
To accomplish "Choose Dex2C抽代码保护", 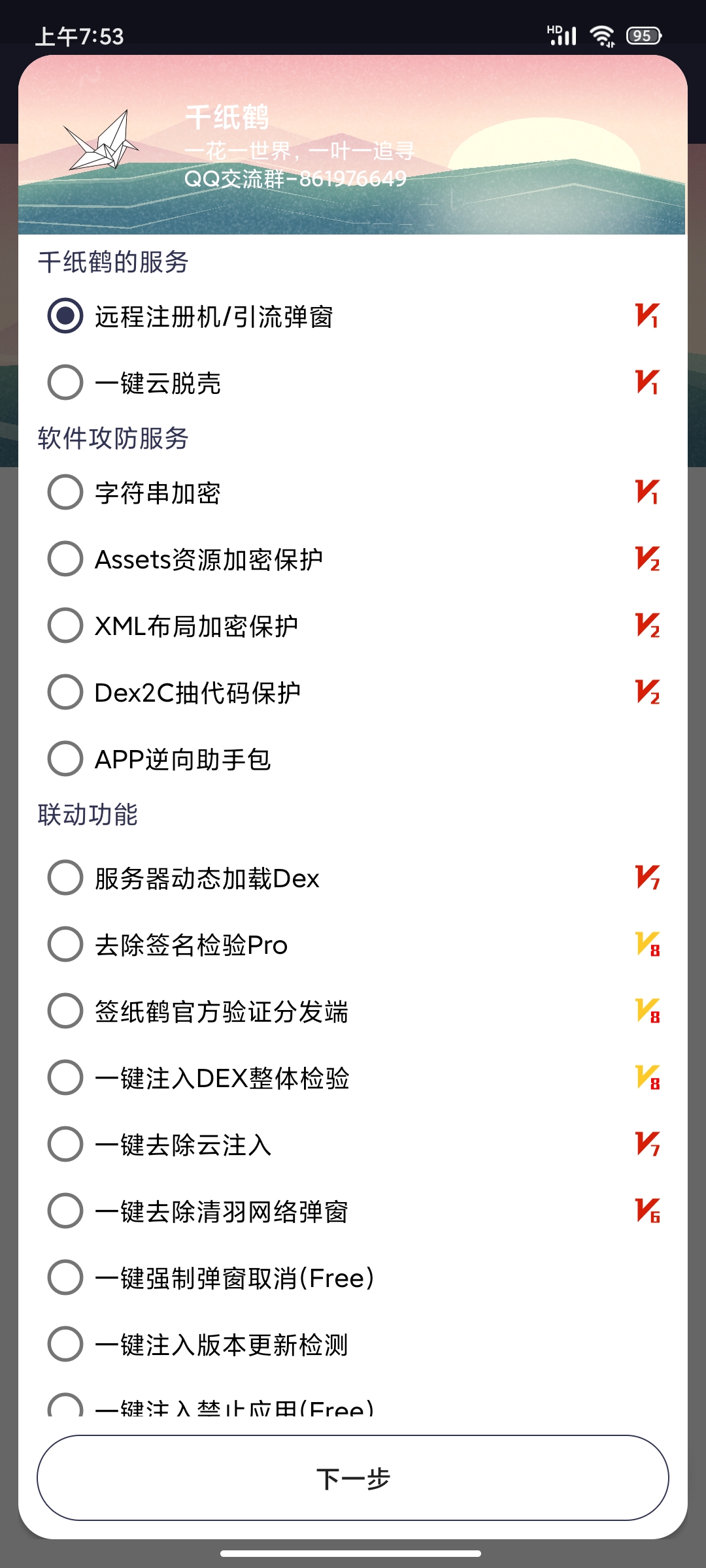I will tap(65, 693).
